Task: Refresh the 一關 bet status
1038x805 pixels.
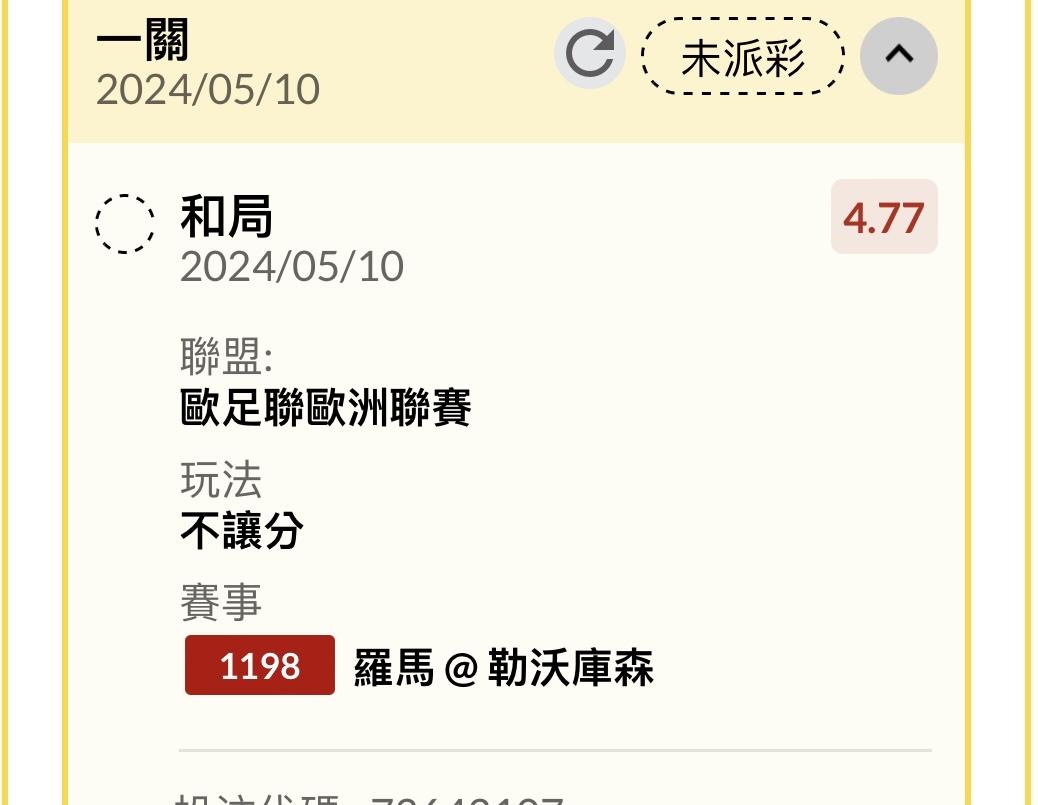Action: click(x=589, y=54)
